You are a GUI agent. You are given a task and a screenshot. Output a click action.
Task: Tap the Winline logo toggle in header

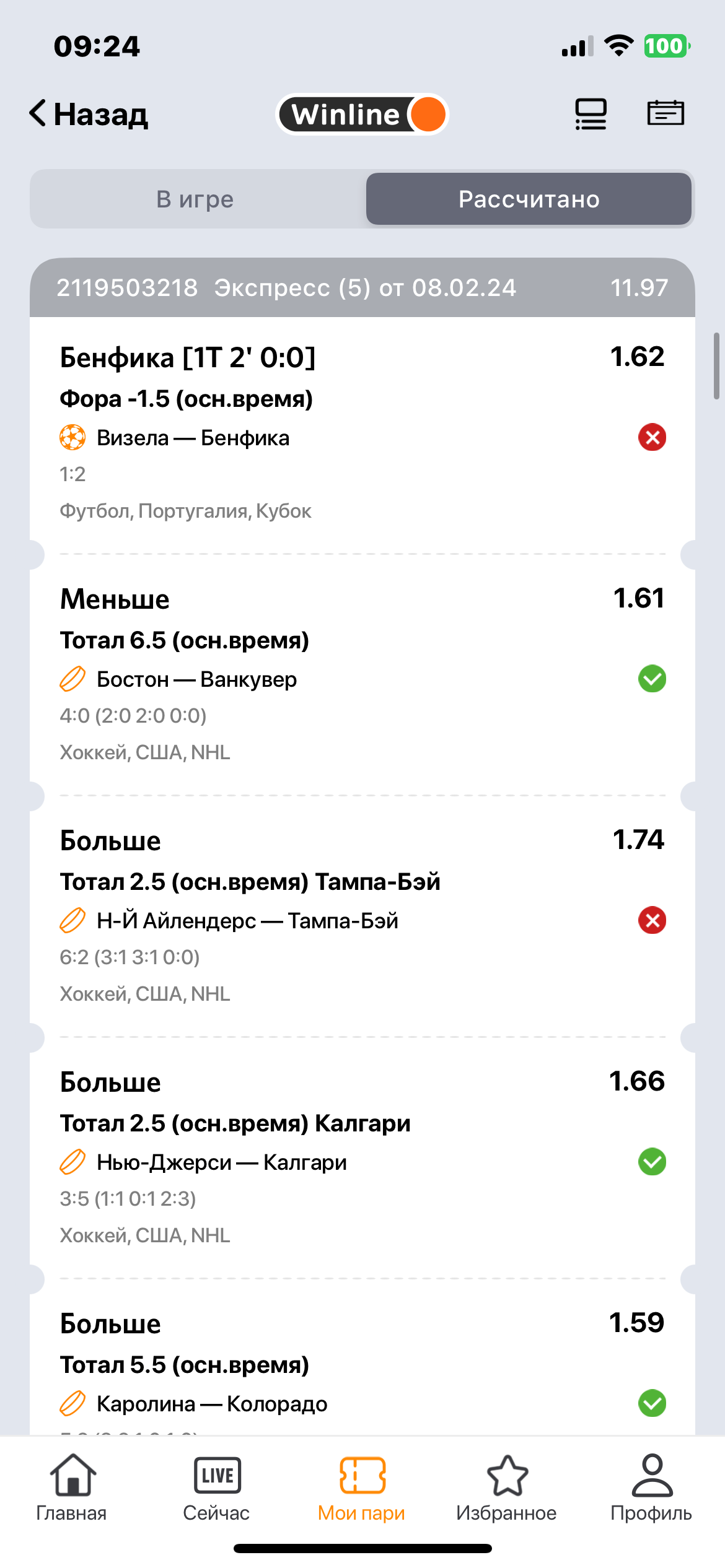coord(362,115)
